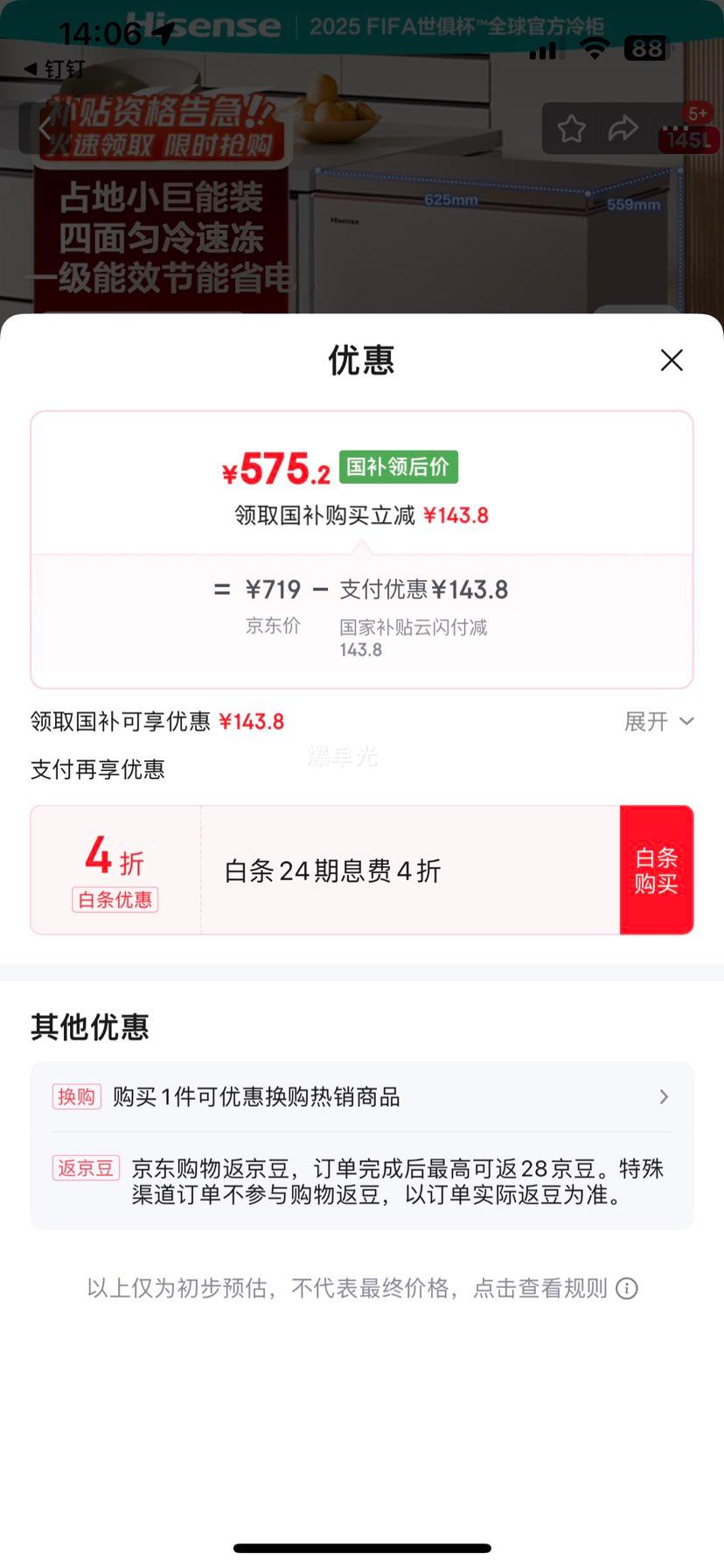This screenshot has height=1568, width=724.
Task: Tap 白条24期息费4折 offer row
Action: click(332, 869)
